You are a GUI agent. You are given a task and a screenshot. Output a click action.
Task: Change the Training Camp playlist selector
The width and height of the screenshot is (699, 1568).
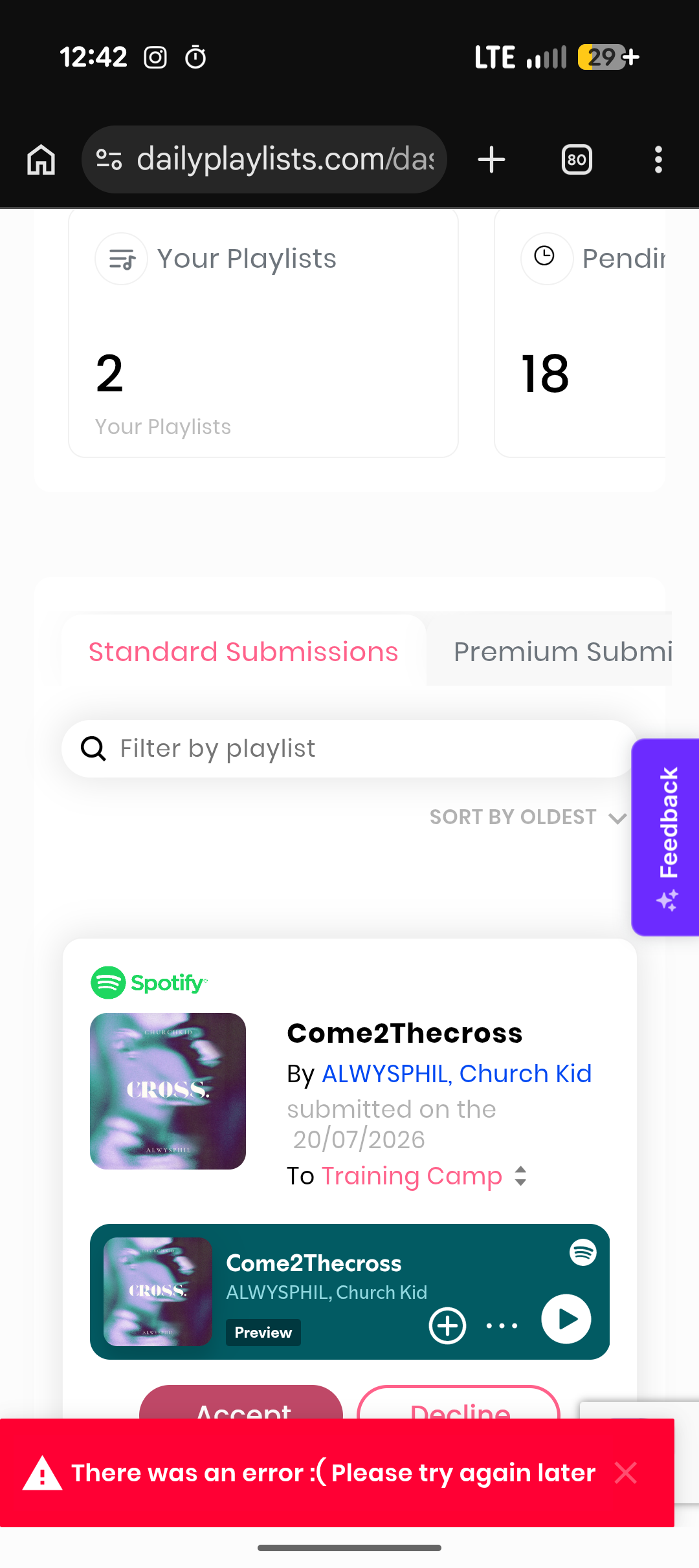424,1176
